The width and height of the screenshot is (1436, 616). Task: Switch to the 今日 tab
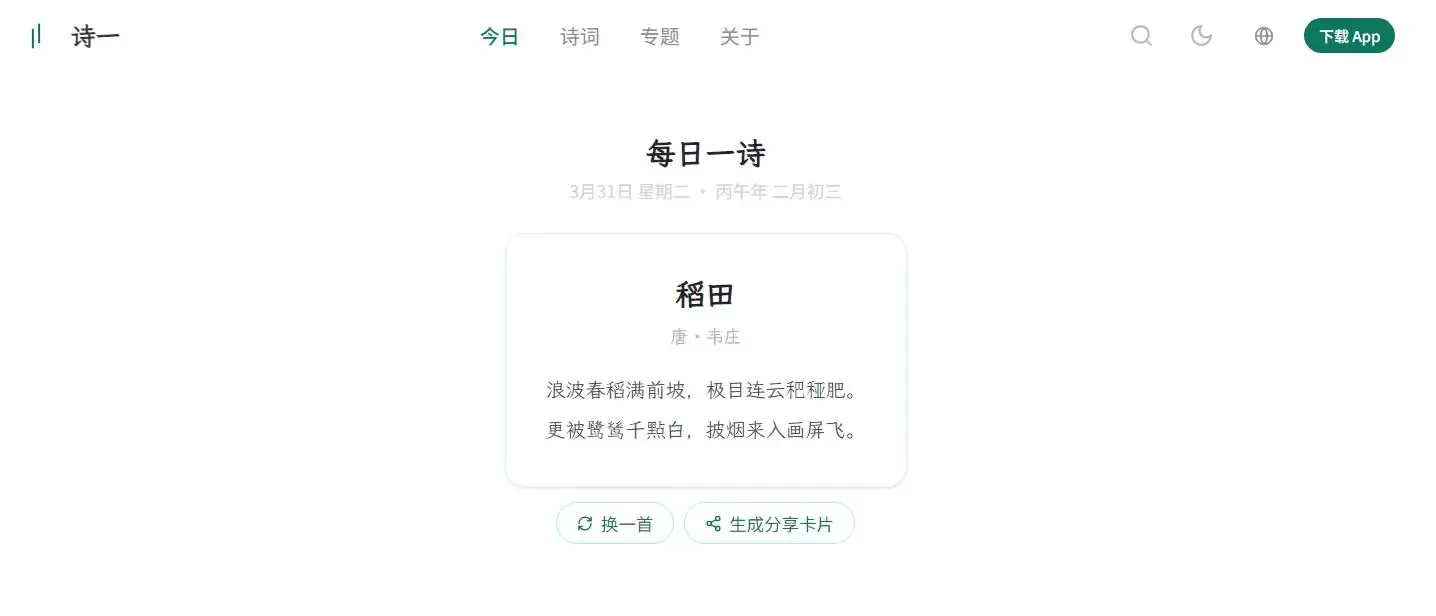point(499,37)
